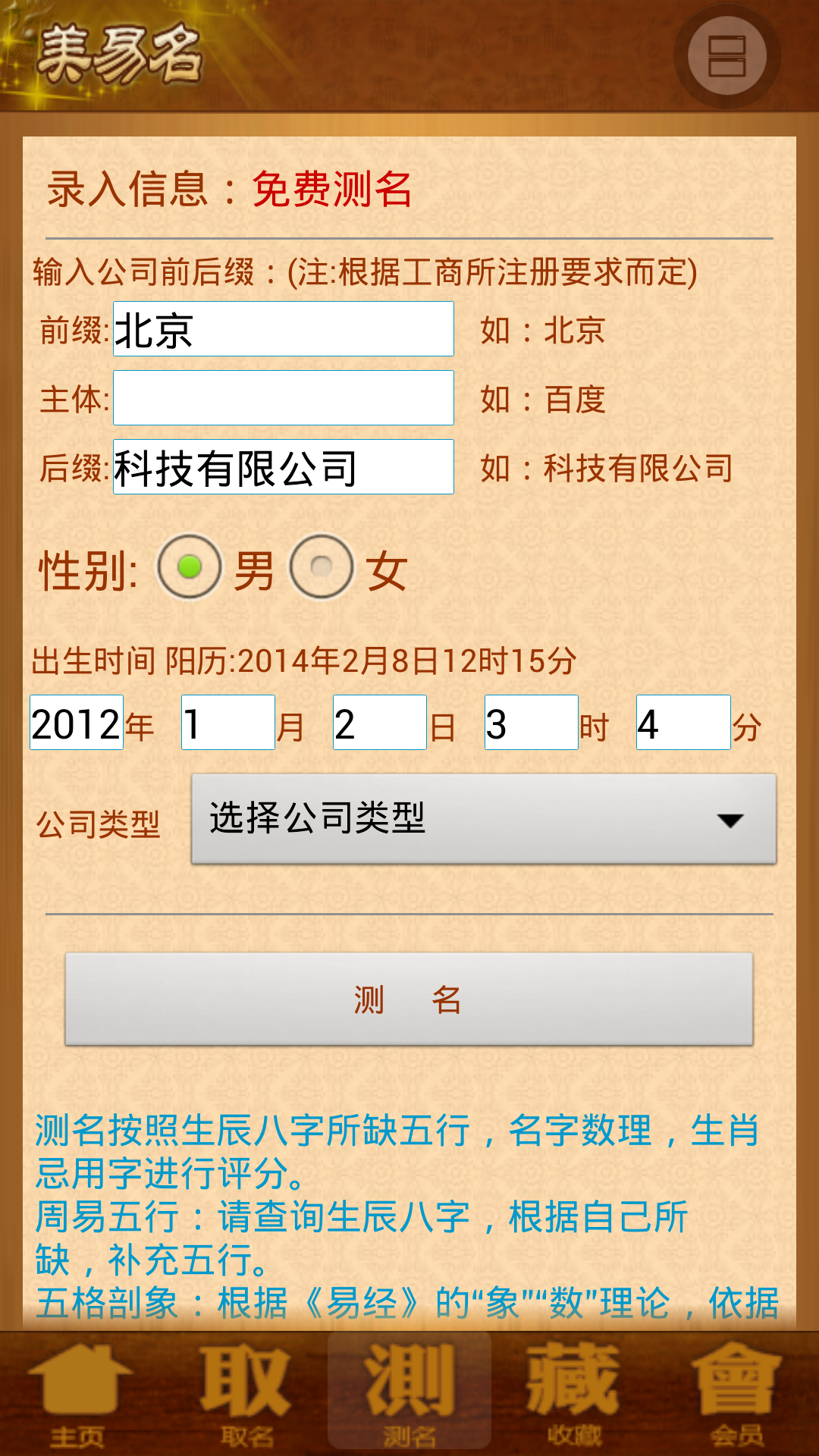Tap the 测名 button to test name
Viewport: 819px width, 1456px height.
click(409, 999)
